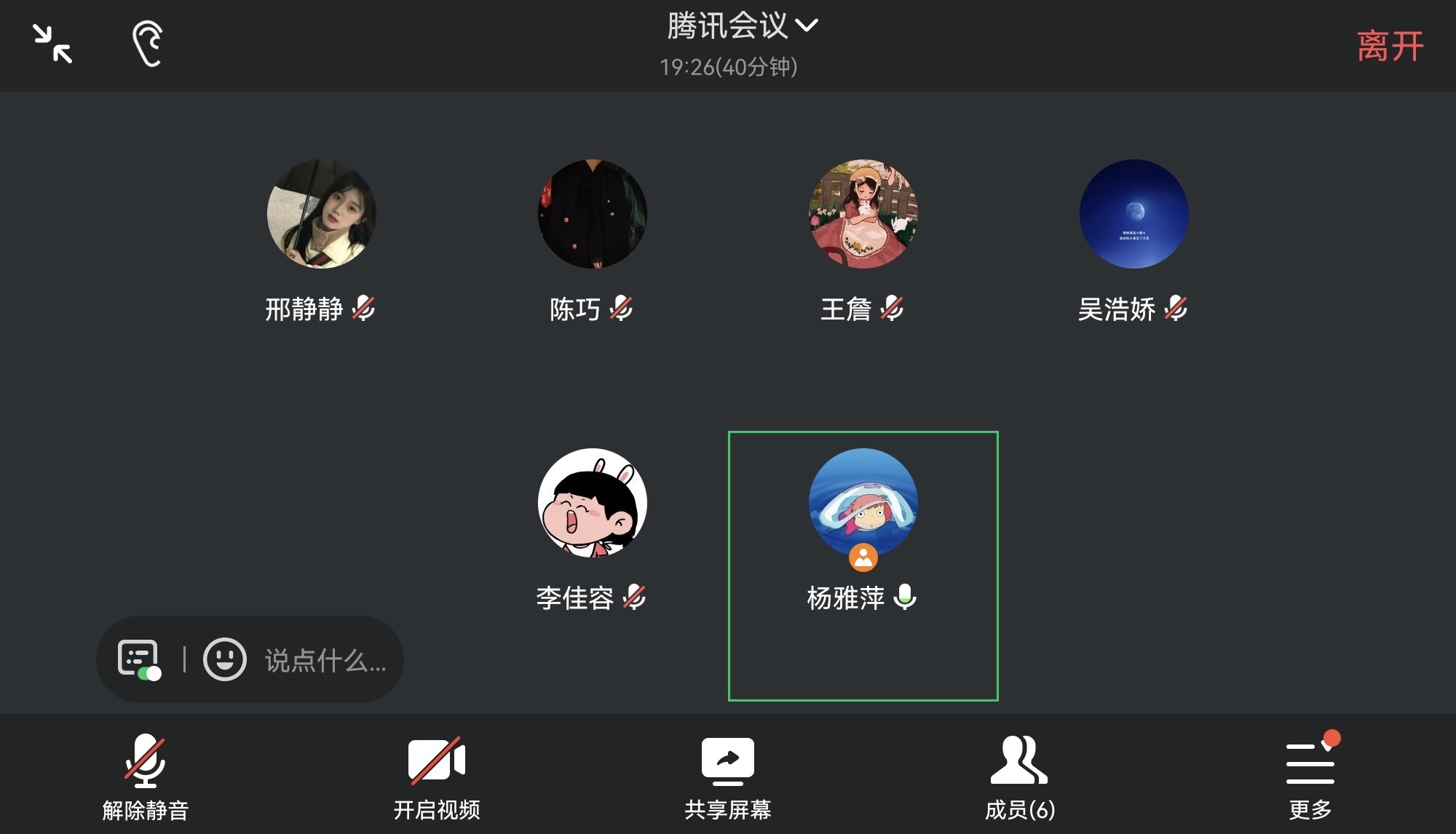The width and height of the screenshot is (1456, 834).
Task: Minimize the meeting window
Action: pos(52,44)
